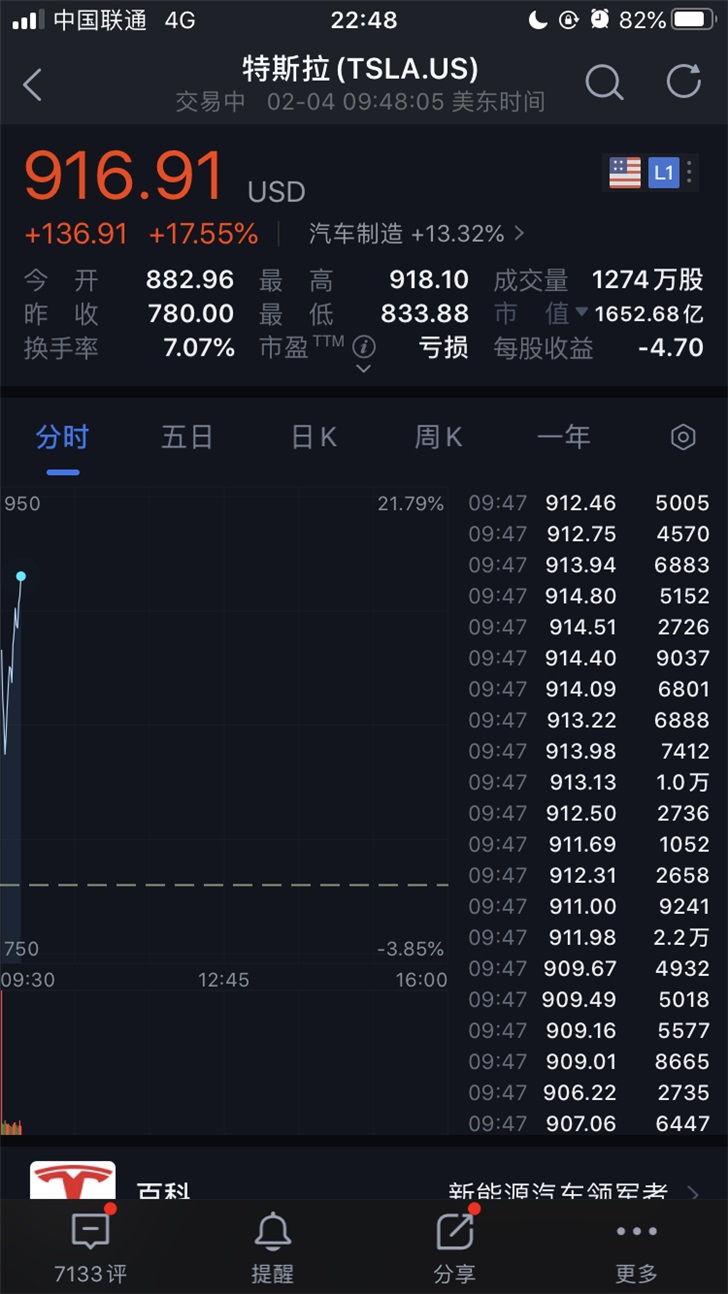Toggle the 市值 dropdown

[x=581, y=313]
